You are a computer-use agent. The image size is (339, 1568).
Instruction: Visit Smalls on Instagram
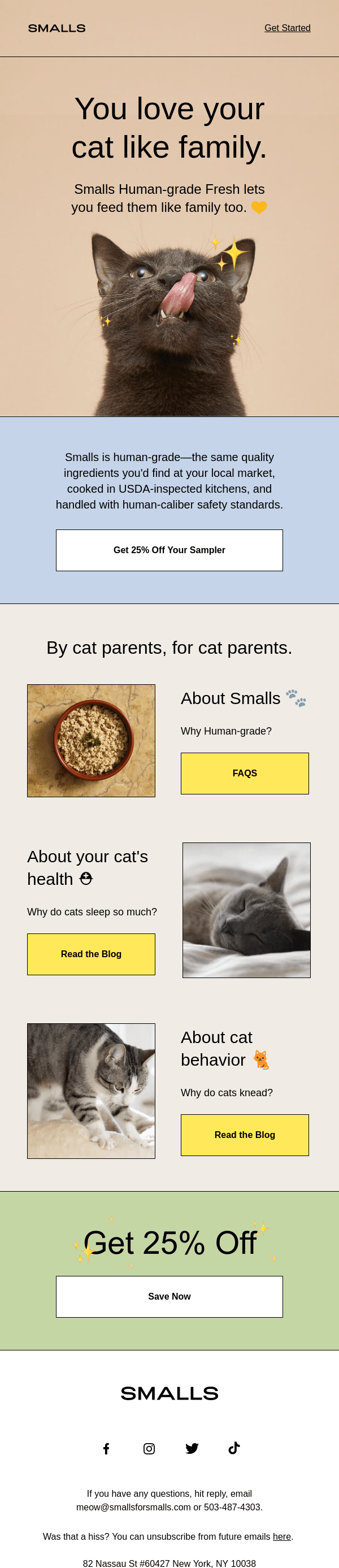(x=149, y=1449)
